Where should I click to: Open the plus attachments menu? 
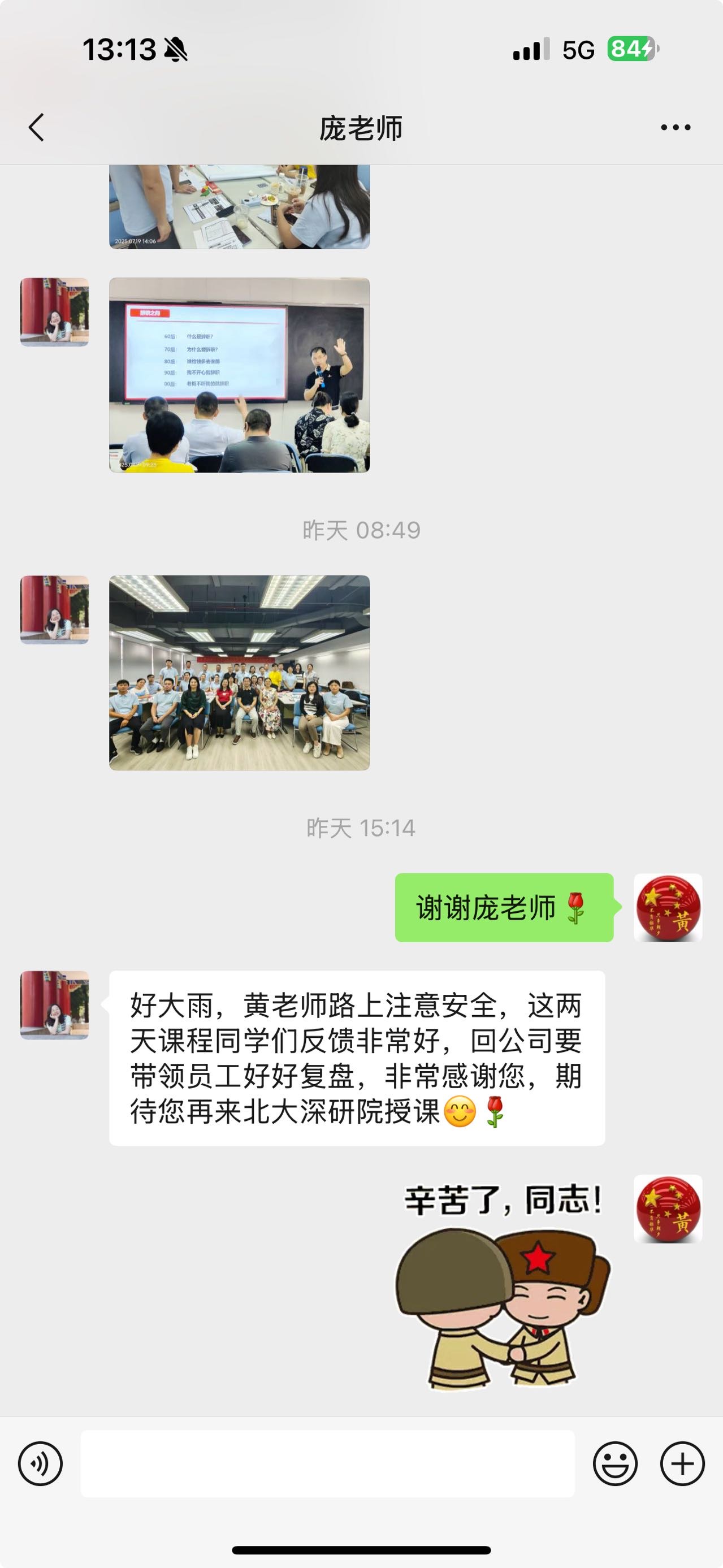click(x=682, y=1463)
